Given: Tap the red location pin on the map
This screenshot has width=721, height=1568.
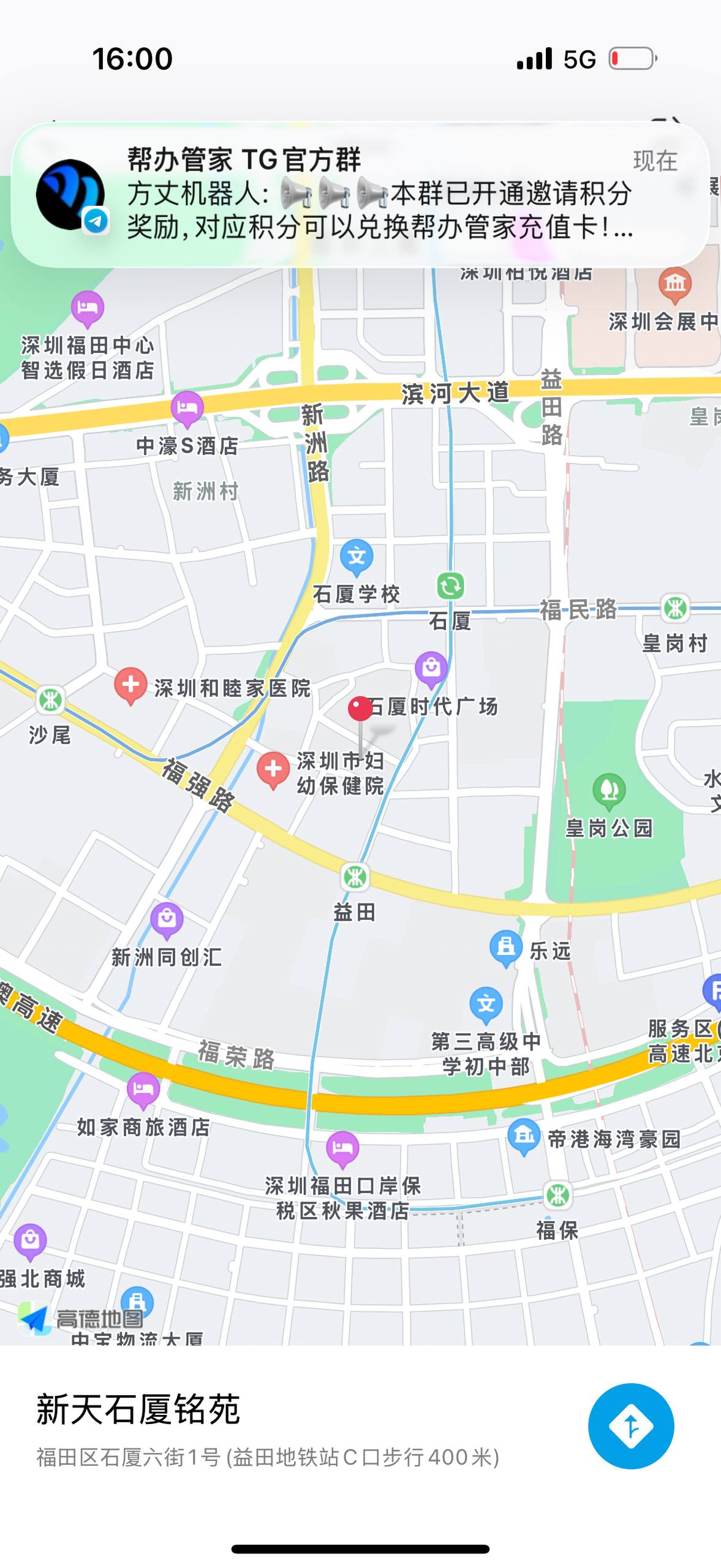Looking at the screenshot, I should [x=360, y=709].
